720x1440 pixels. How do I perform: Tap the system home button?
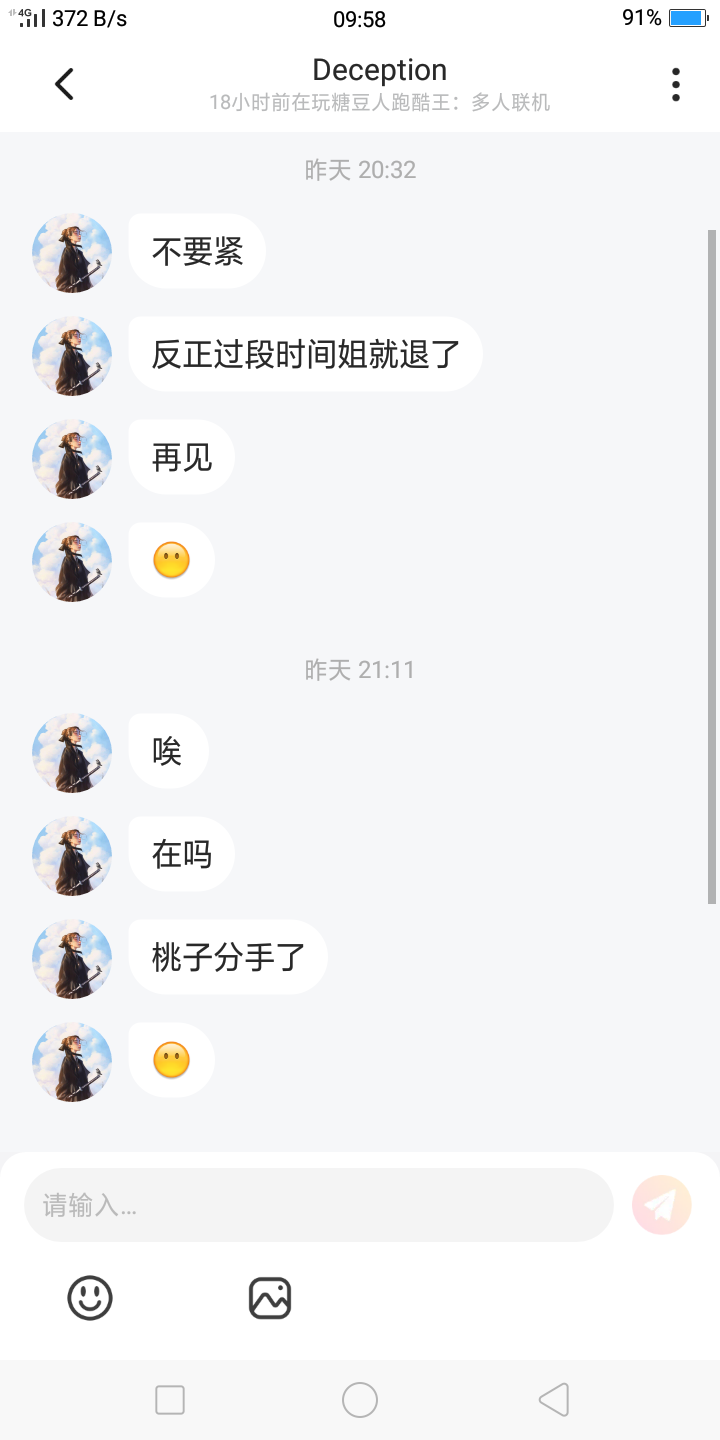pyautogui.click(x=360, y=1400)
